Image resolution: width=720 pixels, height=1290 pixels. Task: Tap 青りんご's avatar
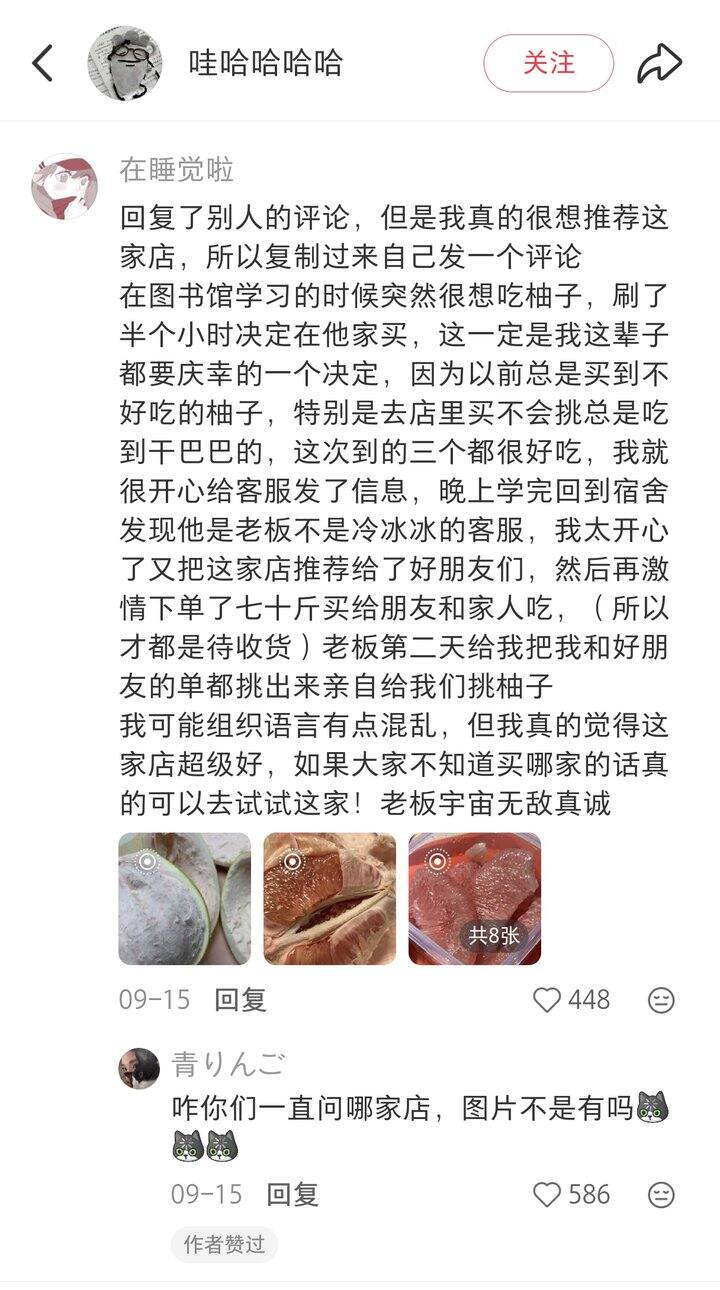tap(138, 1069)
